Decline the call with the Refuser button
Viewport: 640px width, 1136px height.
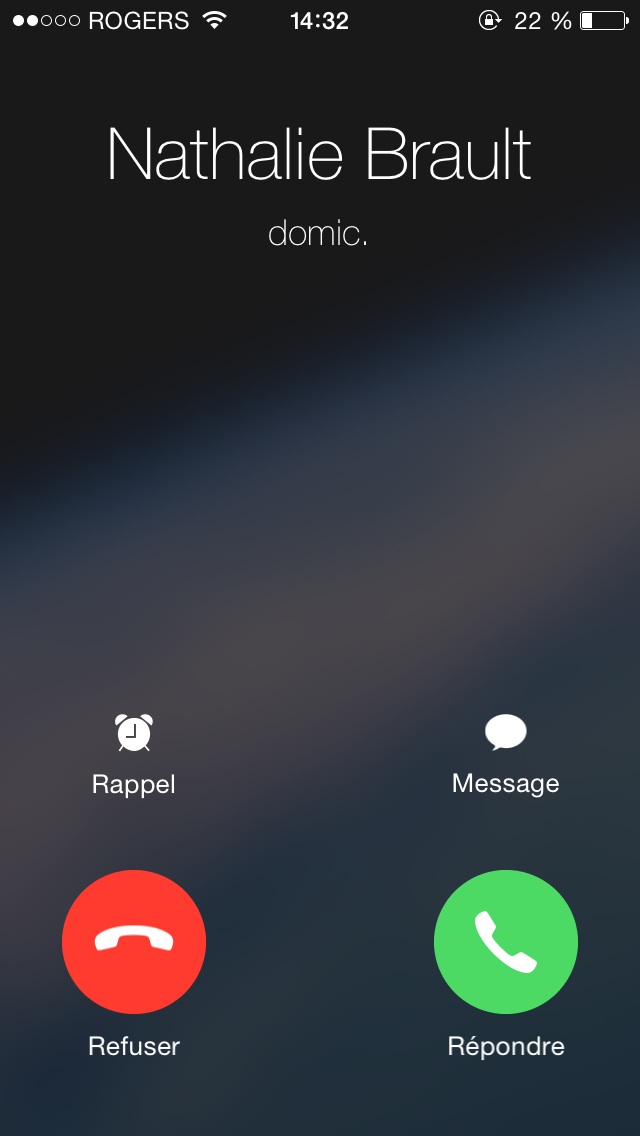(x=134, y=942)
